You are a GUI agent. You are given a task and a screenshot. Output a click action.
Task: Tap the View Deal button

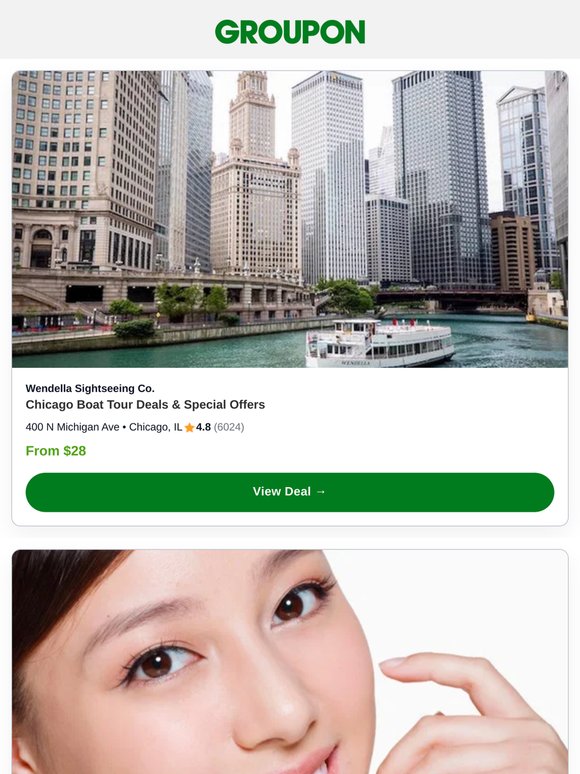(x=290, y=492)
